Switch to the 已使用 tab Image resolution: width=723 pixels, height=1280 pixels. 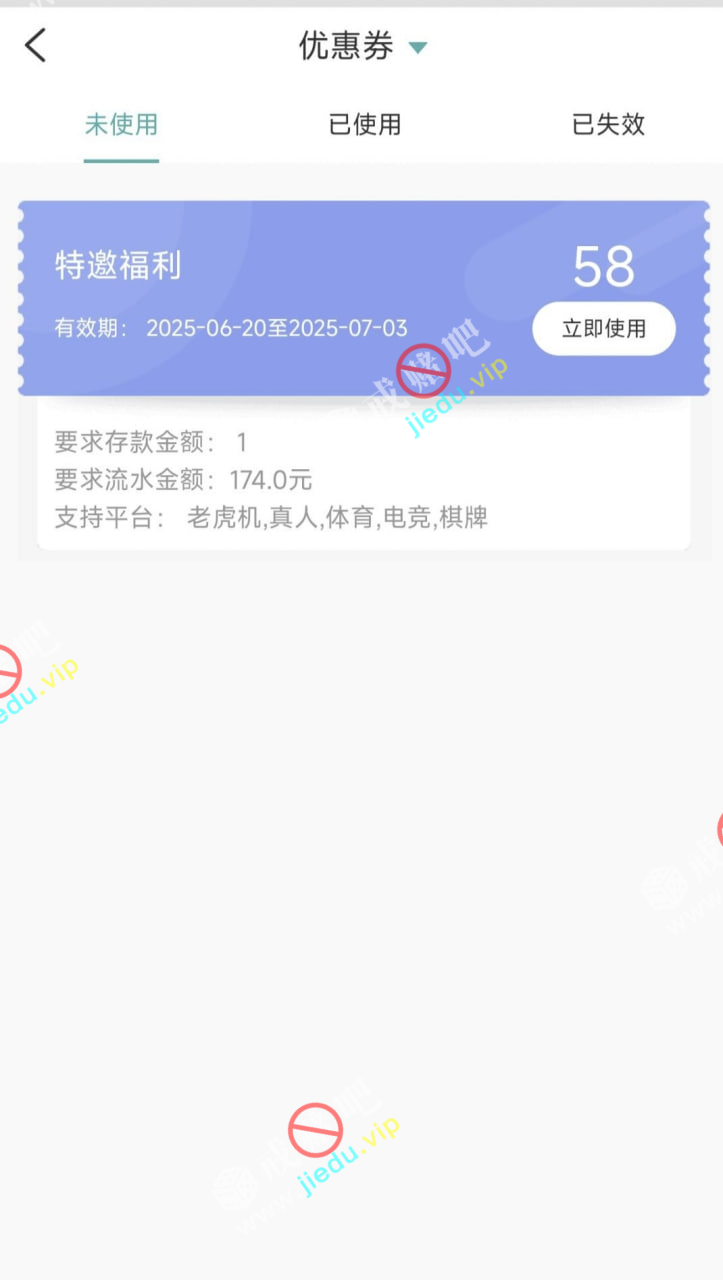(364, 125)
